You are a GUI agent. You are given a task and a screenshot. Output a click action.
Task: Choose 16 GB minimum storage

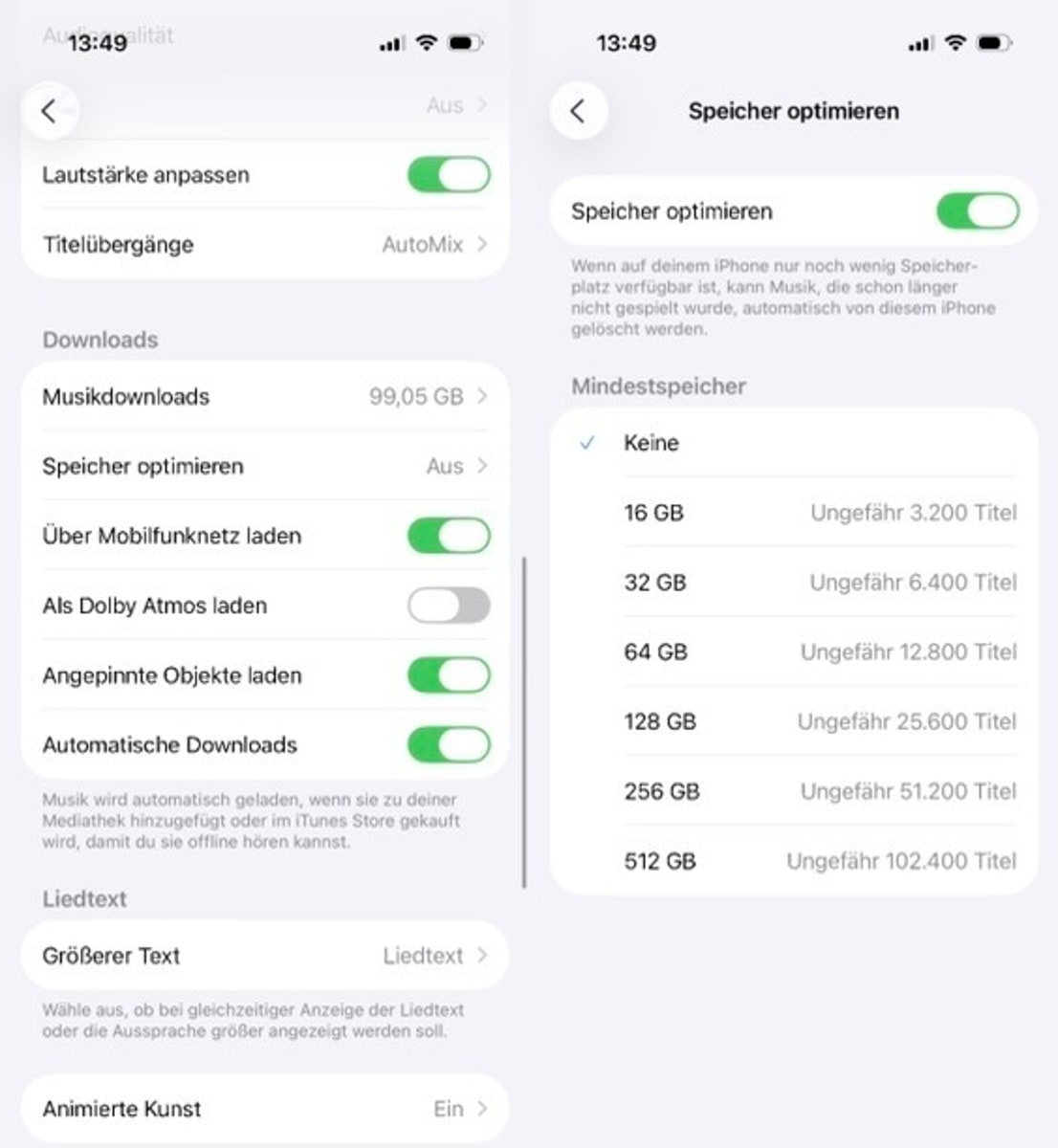point(794,513)
